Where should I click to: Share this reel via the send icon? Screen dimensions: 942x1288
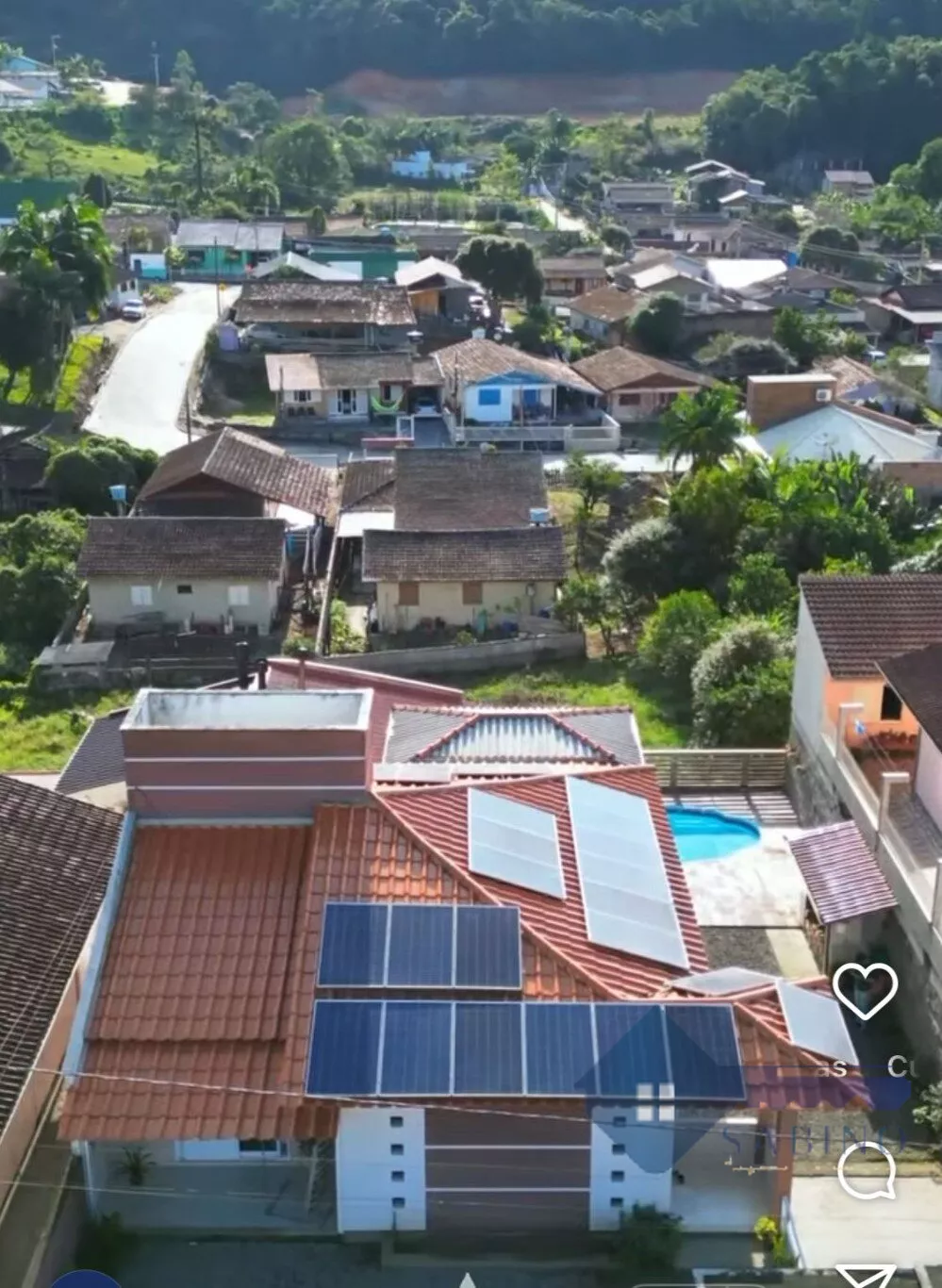pos(866,1276)
